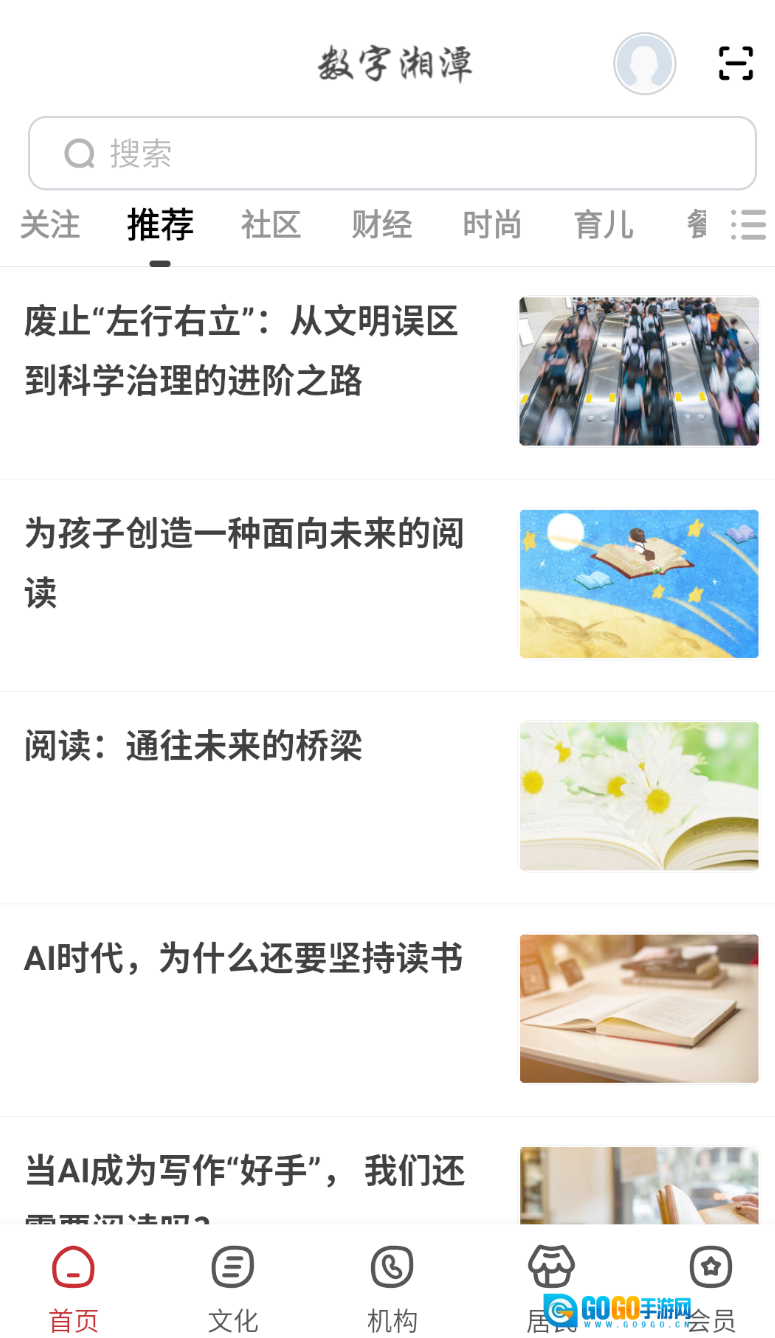Select the 推荐 tab
Viewport: 775px width, 1338px height.
point(160,225)
